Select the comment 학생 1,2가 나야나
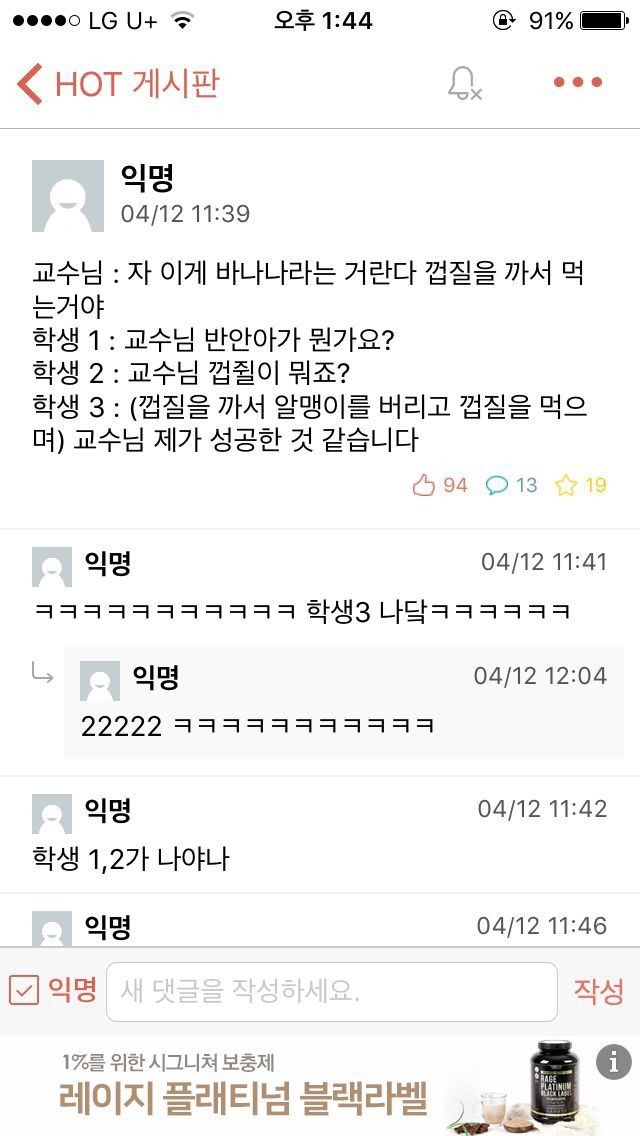 pyautogui.click(x=131, y=858)
